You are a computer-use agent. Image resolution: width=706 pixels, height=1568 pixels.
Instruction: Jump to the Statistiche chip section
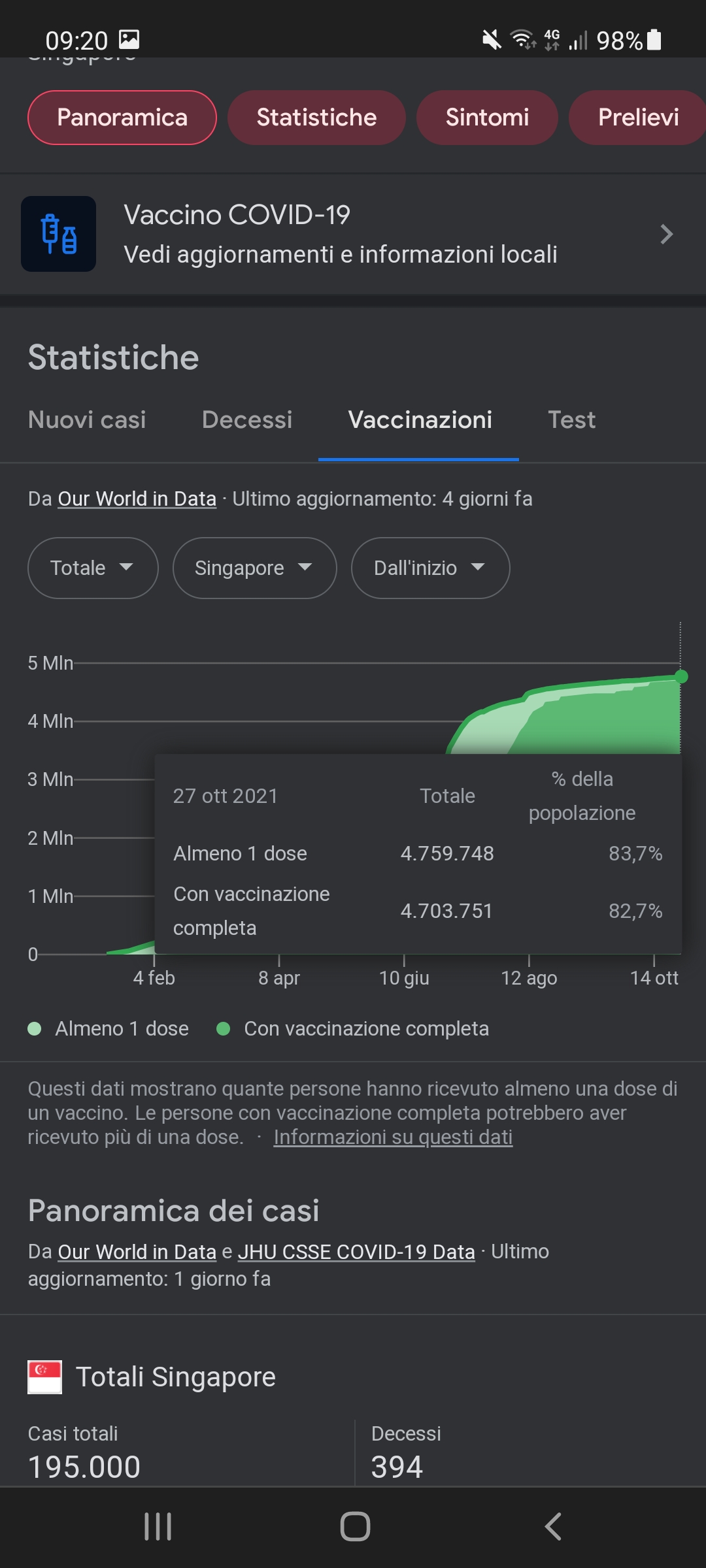tap(316, 118)
